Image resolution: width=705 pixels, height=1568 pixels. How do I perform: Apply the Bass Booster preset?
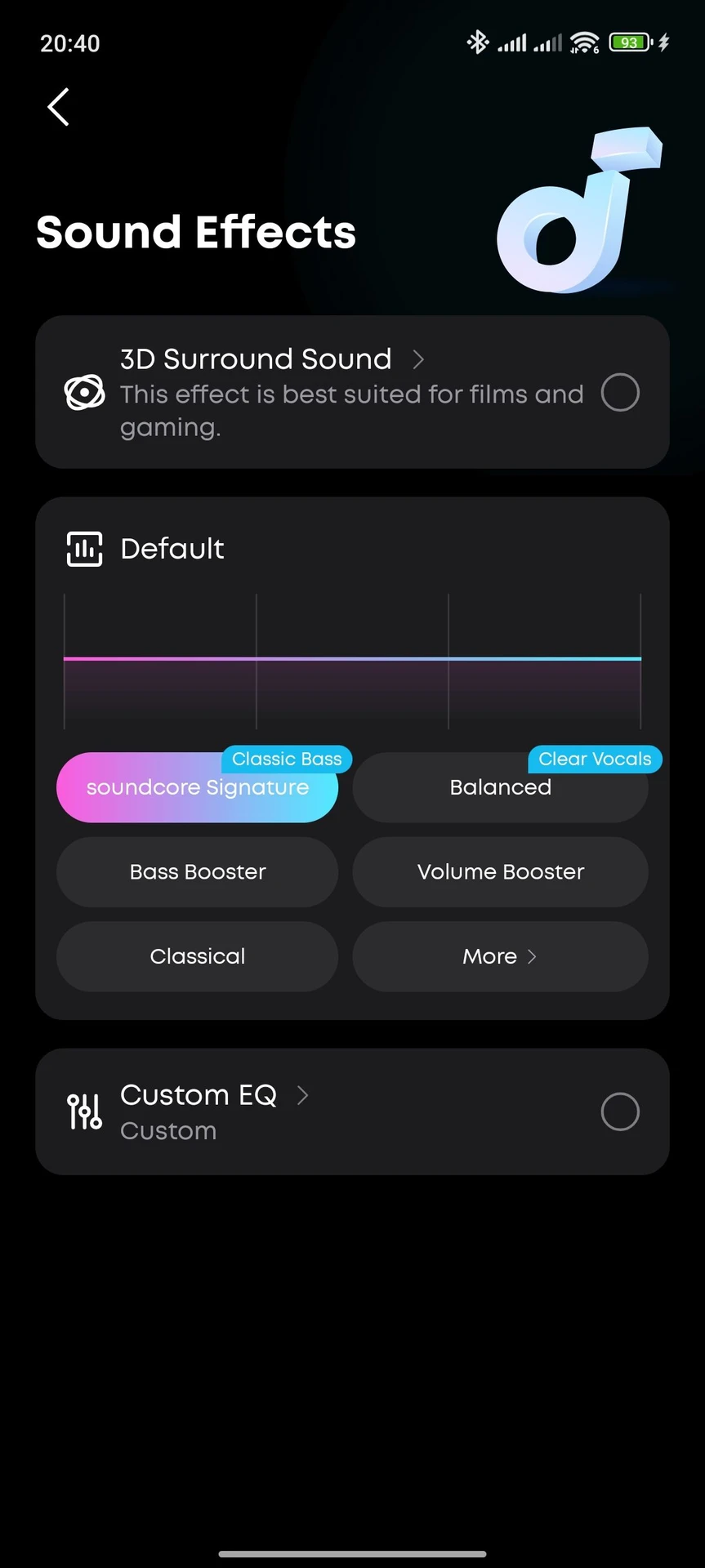point(197,872)
